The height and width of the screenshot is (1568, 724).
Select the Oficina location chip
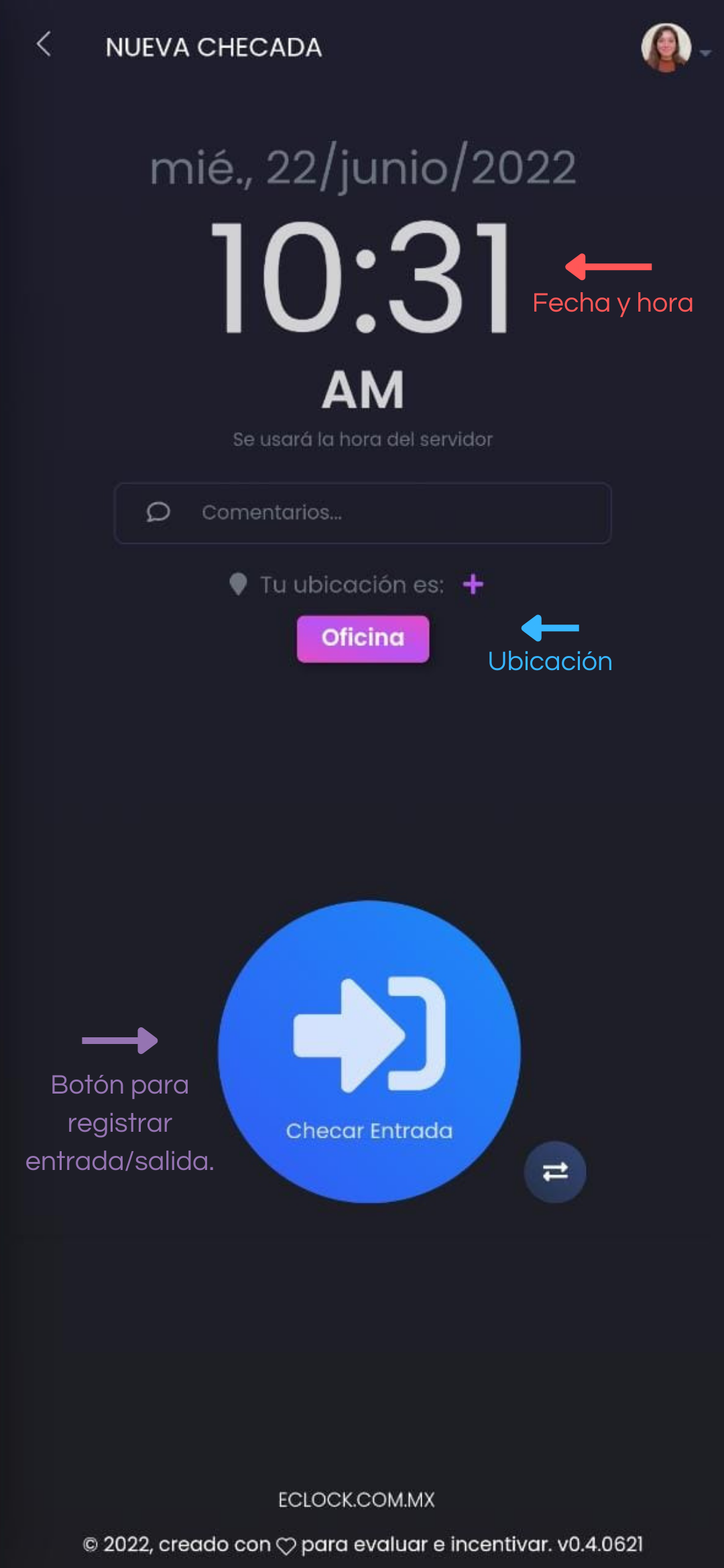[363, 638]
